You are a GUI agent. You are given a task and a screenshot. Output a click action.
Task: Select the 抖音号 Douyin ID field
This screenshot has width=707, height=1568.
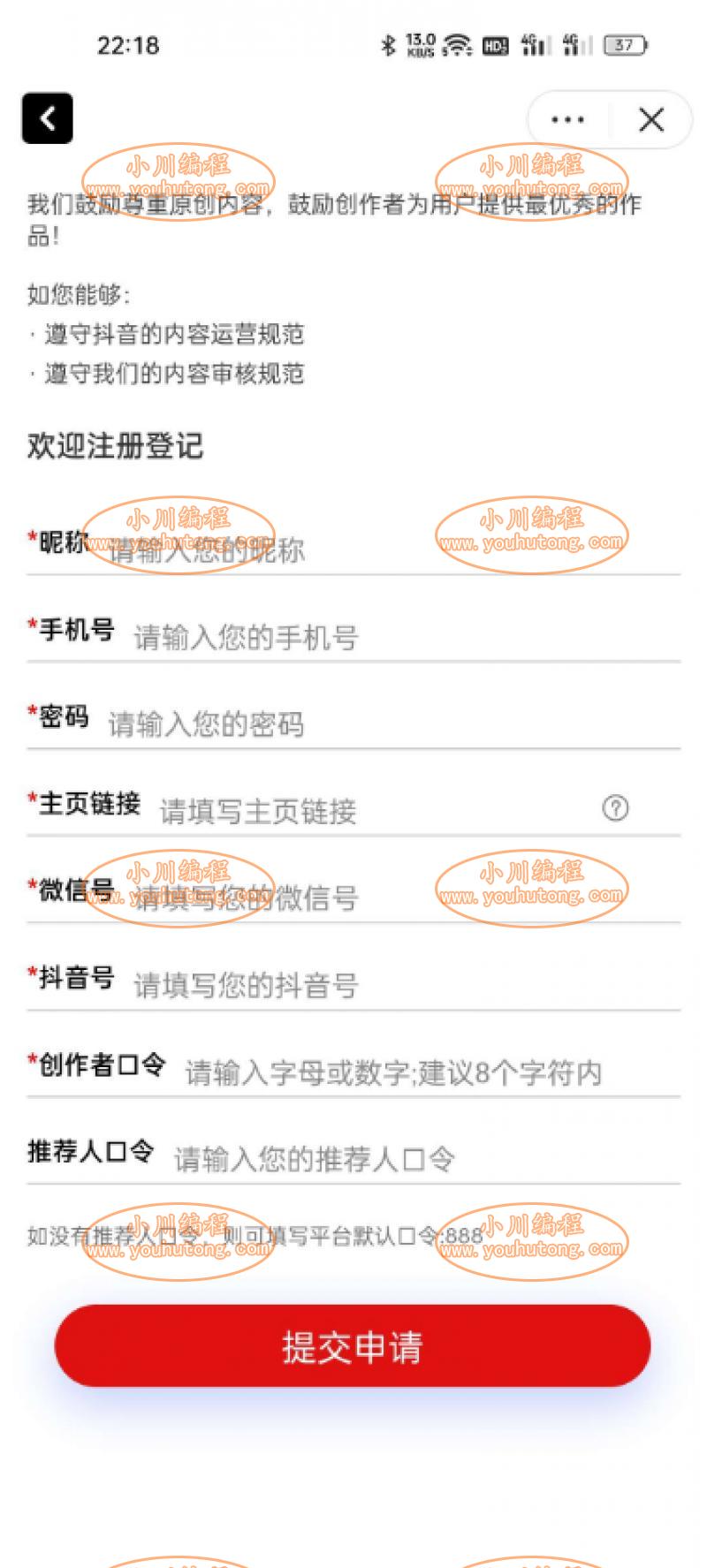point(398,985)
